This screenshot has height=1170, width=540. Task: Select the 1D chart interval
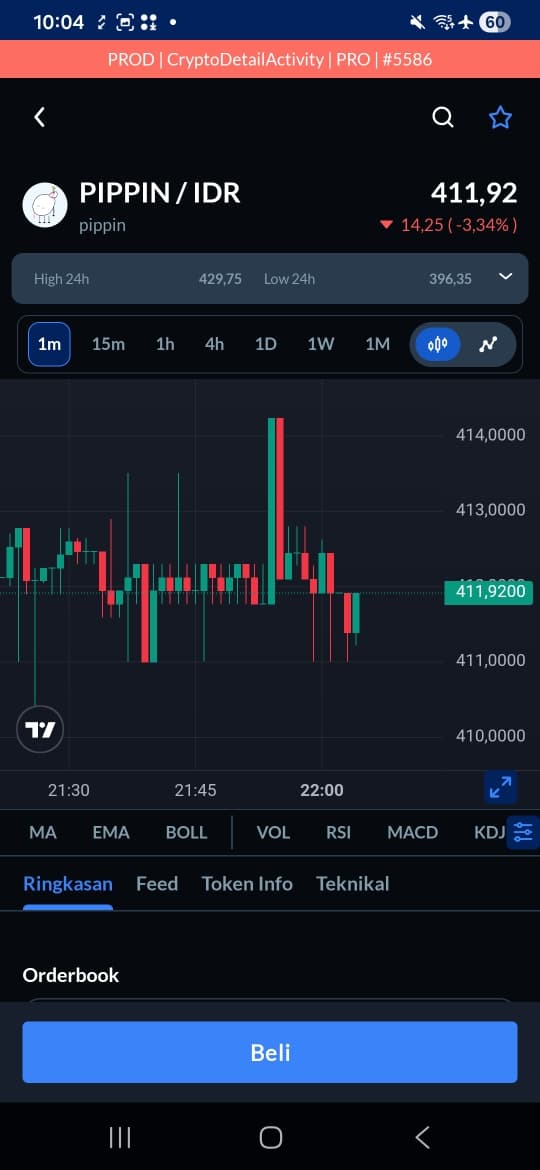tap(266, 344)
